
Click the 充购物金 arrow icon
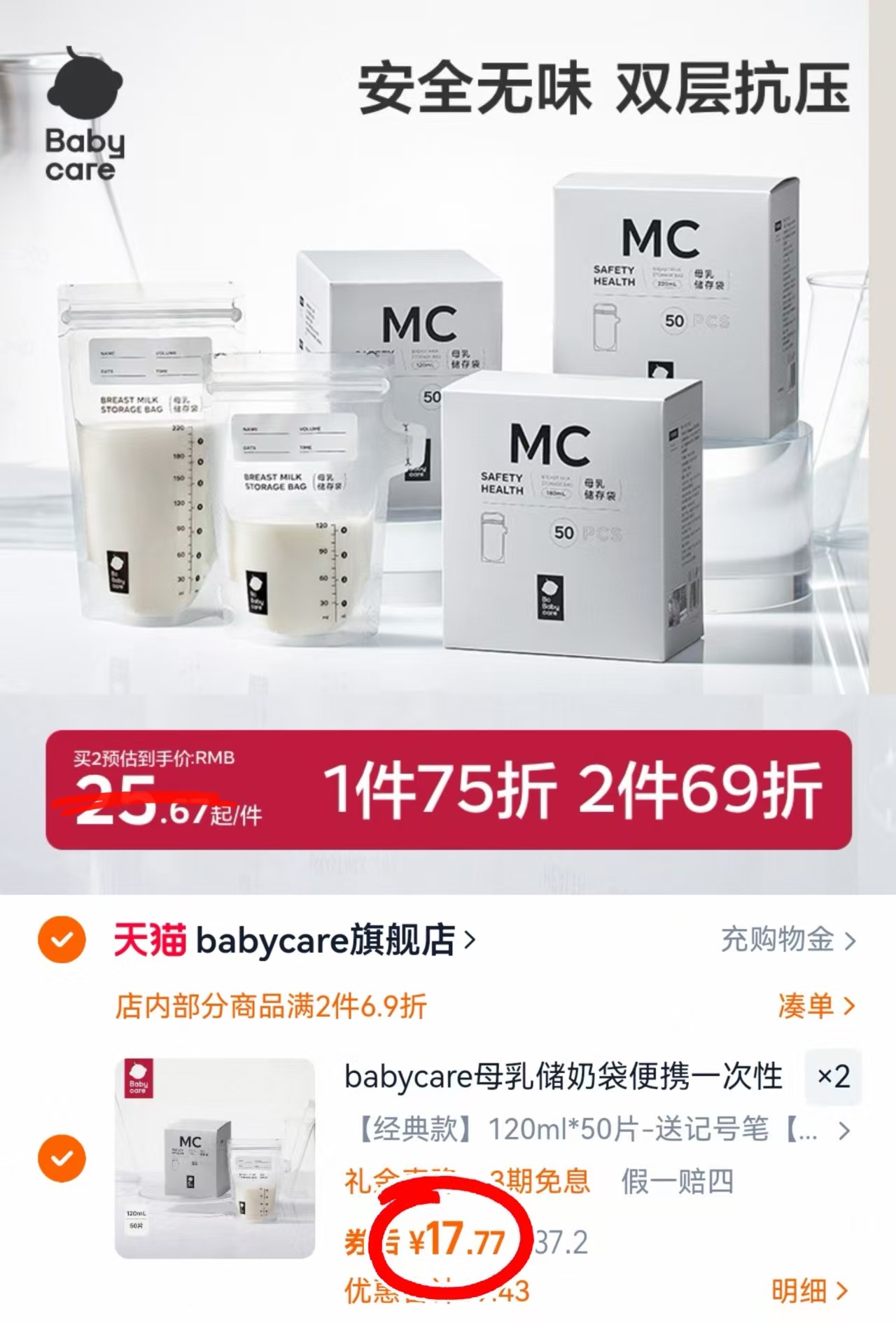tap(850, 941)
